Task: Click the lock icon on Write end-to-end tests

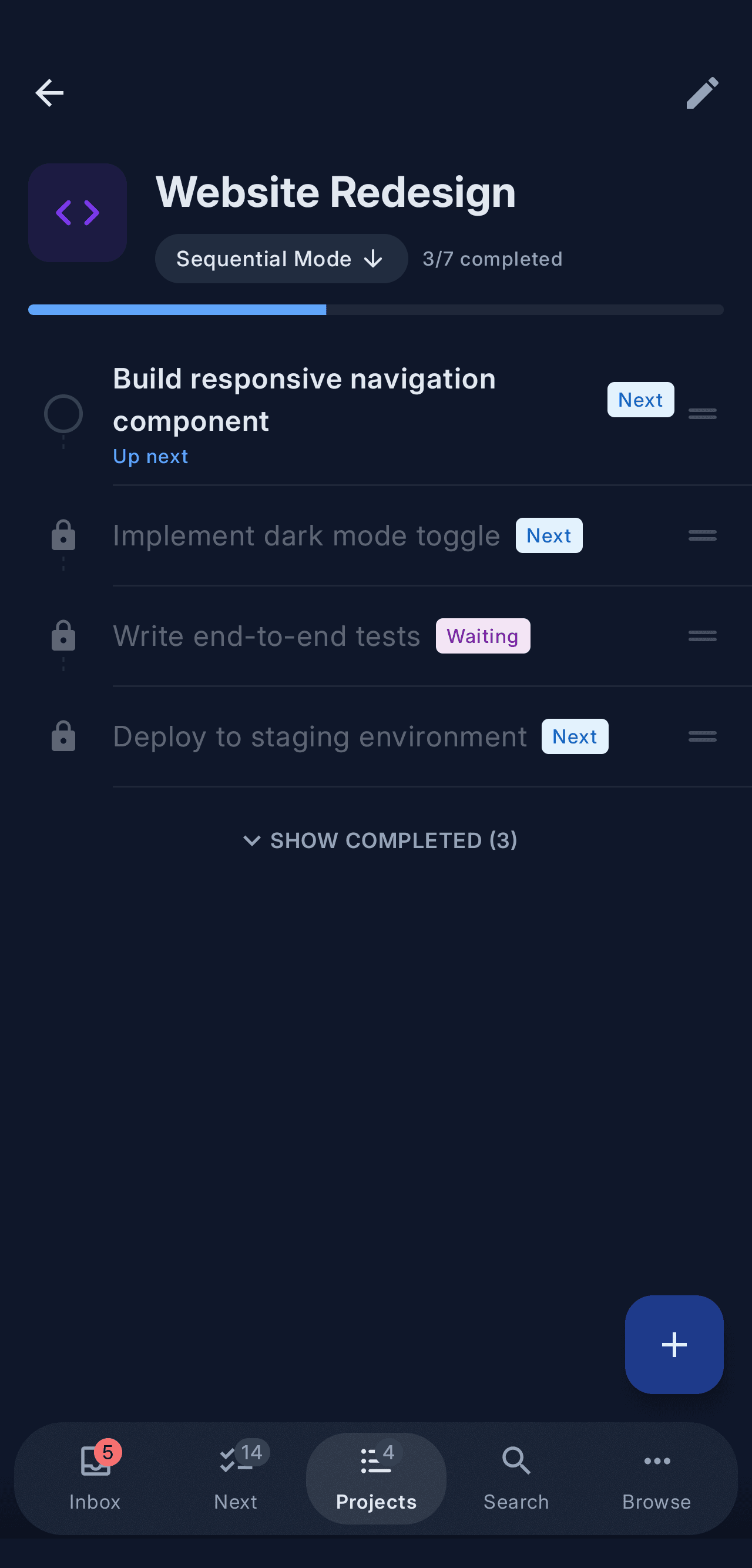Action: click(x=63, y=635)
